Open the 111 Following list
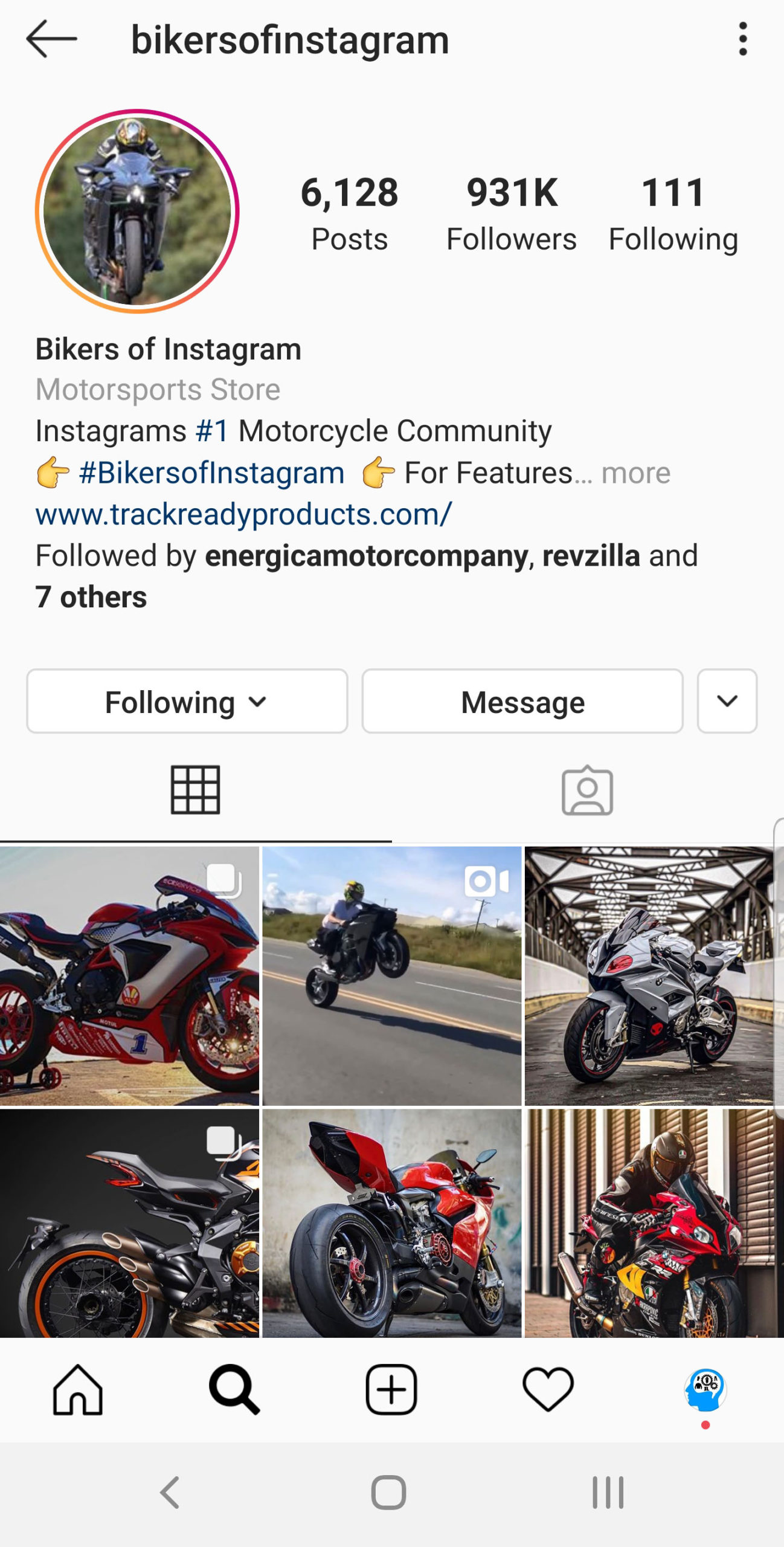Viewport: 784px width, 1547px height. tap(673, 214)
